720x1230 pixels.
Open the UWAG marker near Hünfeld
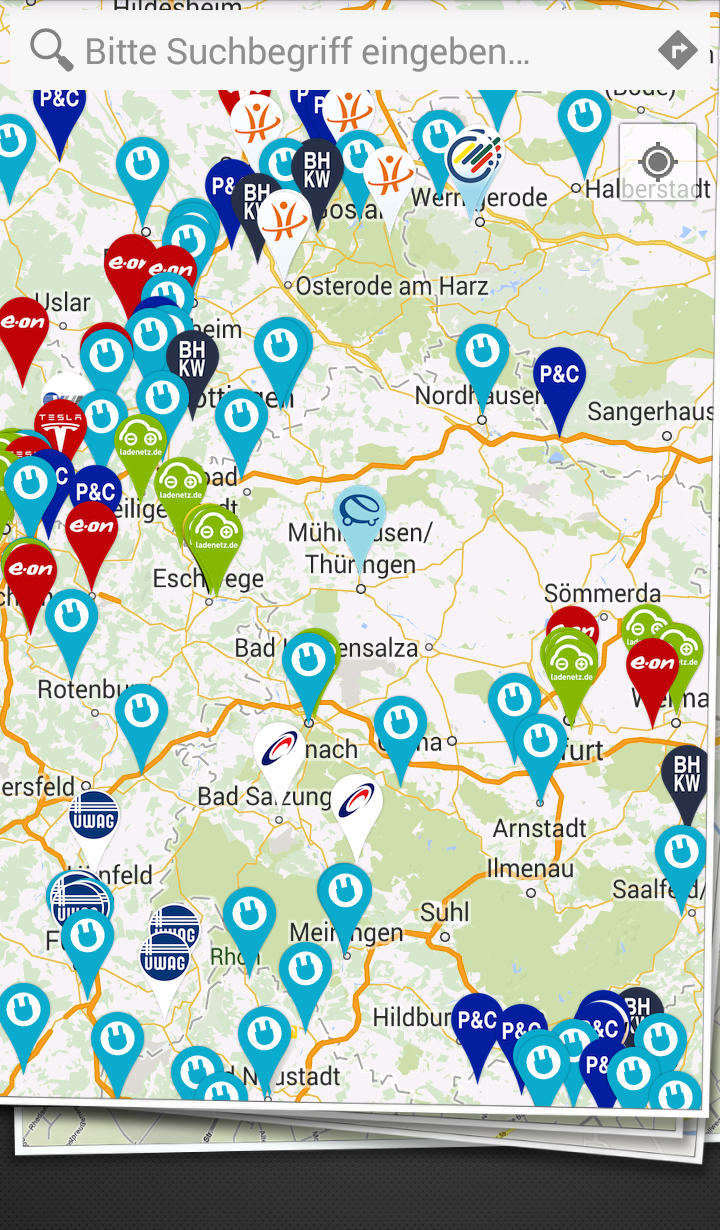94,815
